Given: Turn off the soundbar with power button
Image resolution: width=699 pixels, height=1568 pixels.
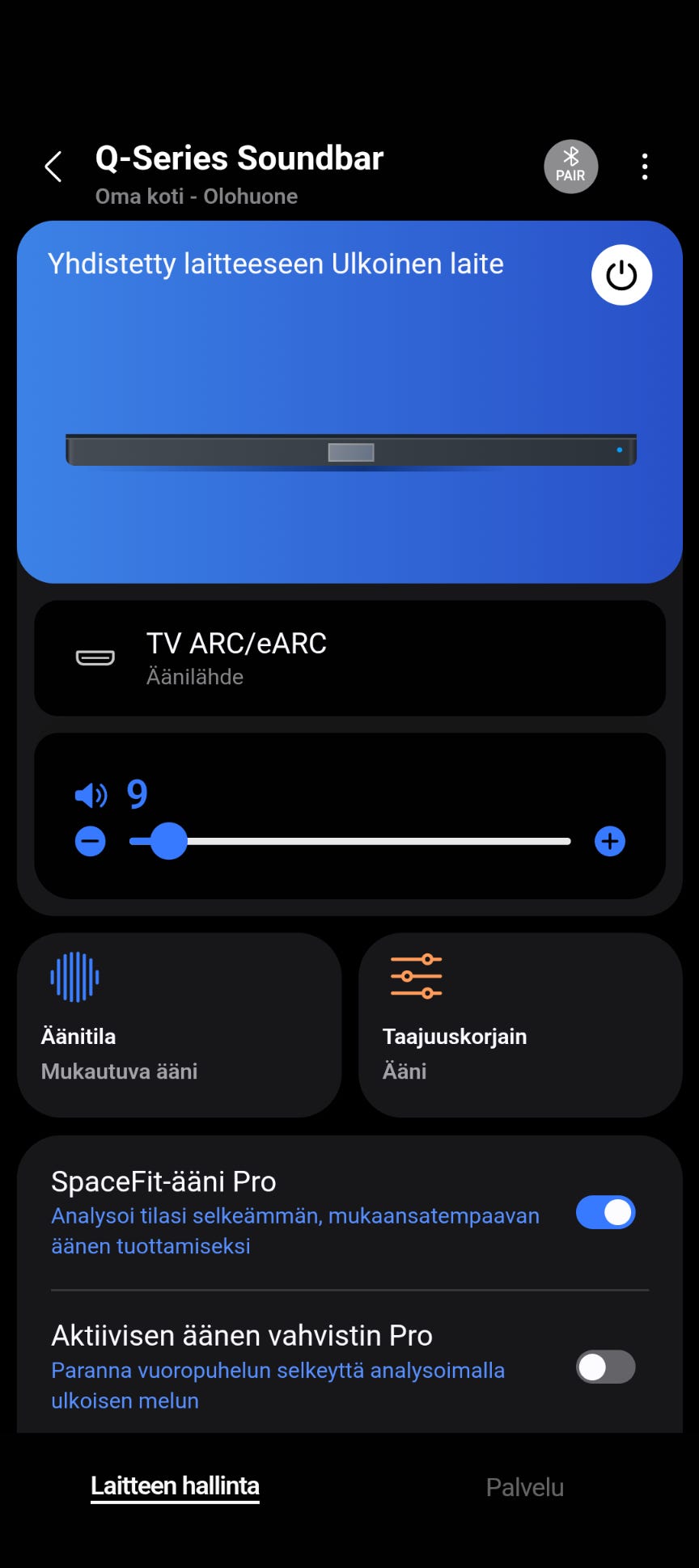Looking at the screenshot, I should (x=621, y=275).
